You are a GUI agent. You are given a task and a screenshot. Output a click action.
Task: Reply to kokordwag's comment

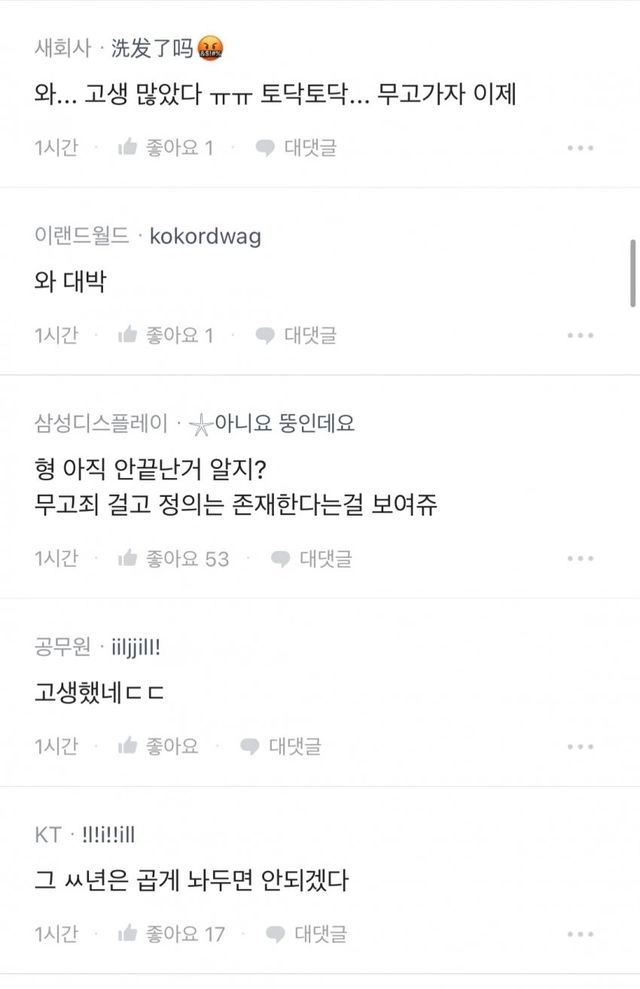[296, 335]
